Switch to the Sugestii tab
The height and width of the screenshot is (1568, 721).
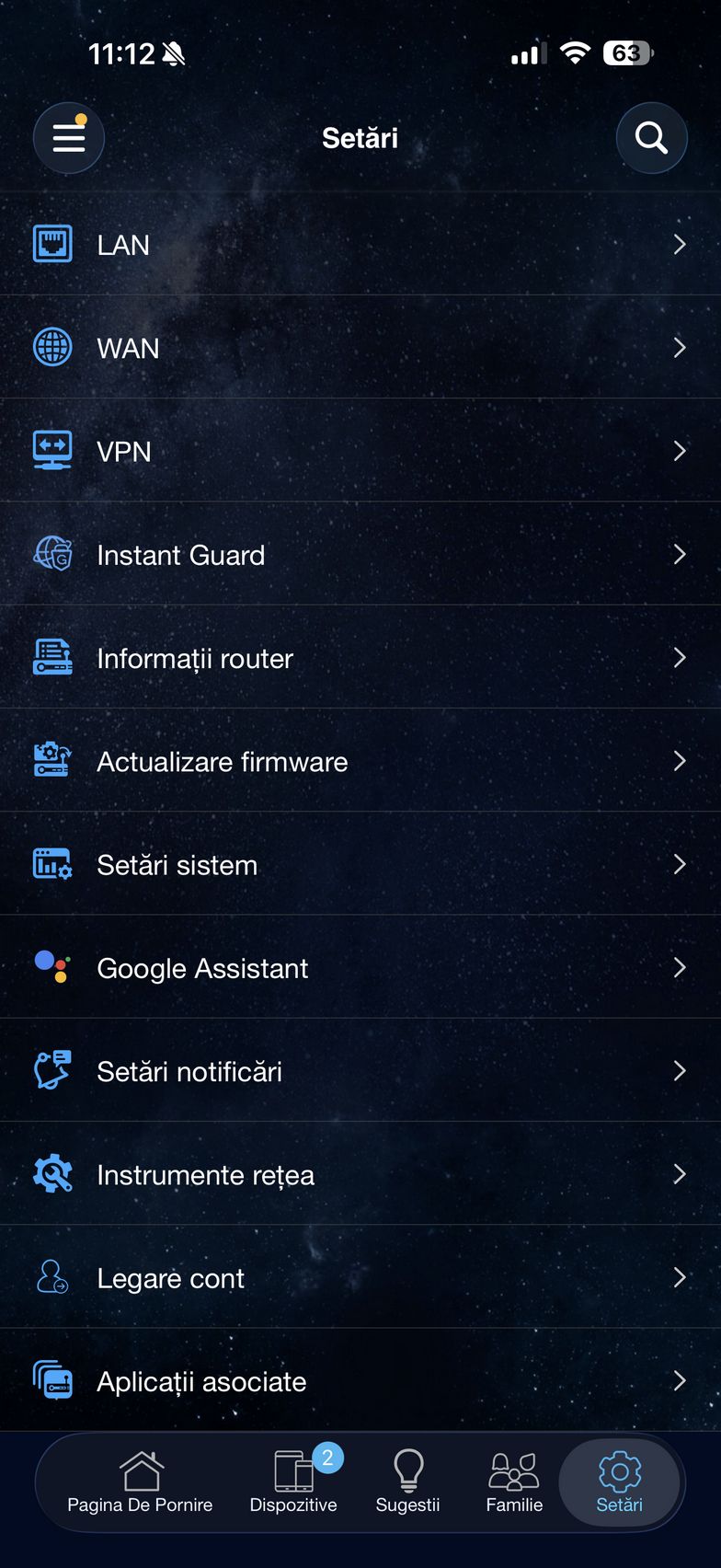point(407,1482)
